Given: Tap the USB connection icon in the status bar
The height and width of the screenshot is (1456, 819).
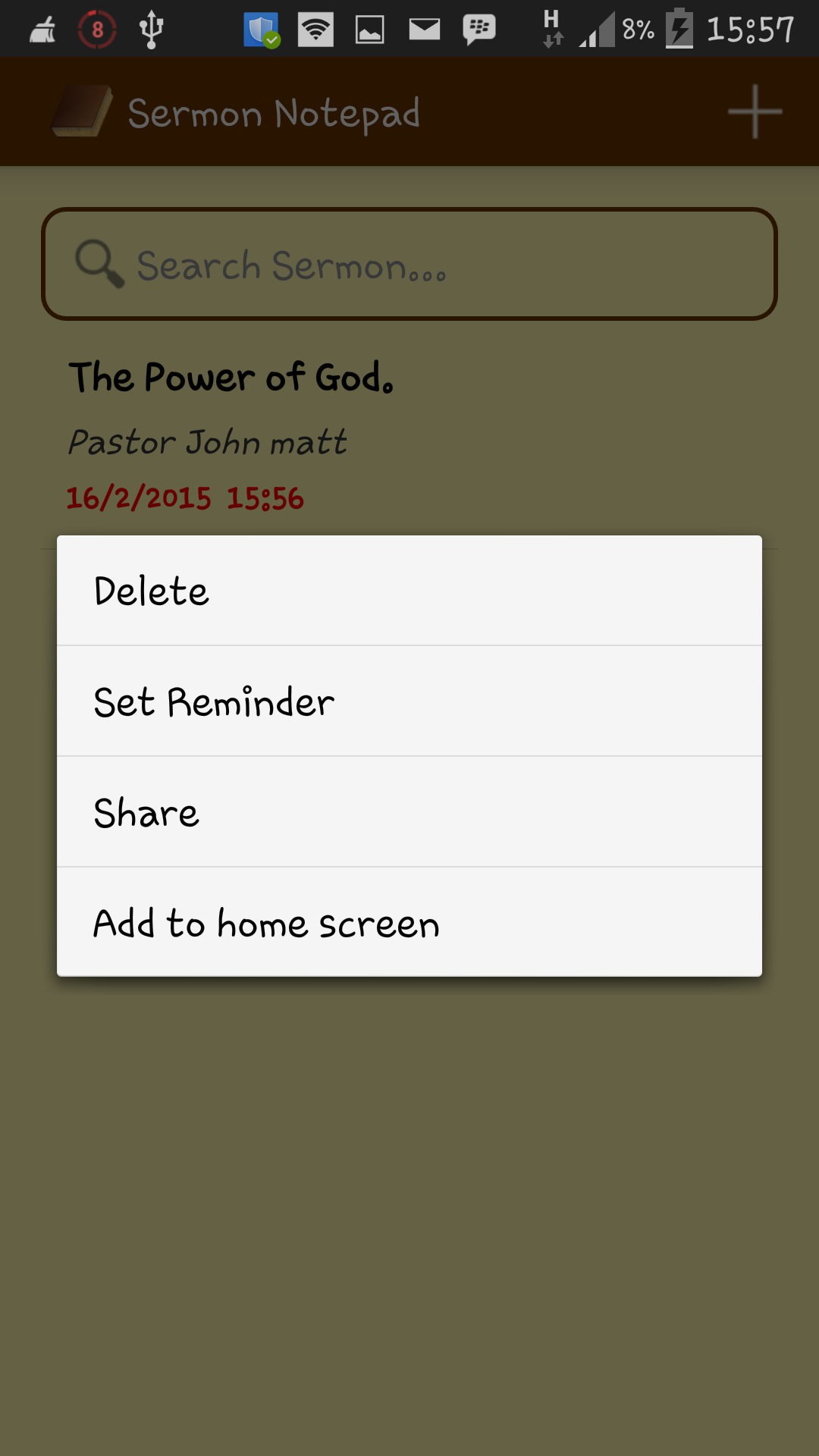Looking at the screenshot, I should tap(150, 29).
